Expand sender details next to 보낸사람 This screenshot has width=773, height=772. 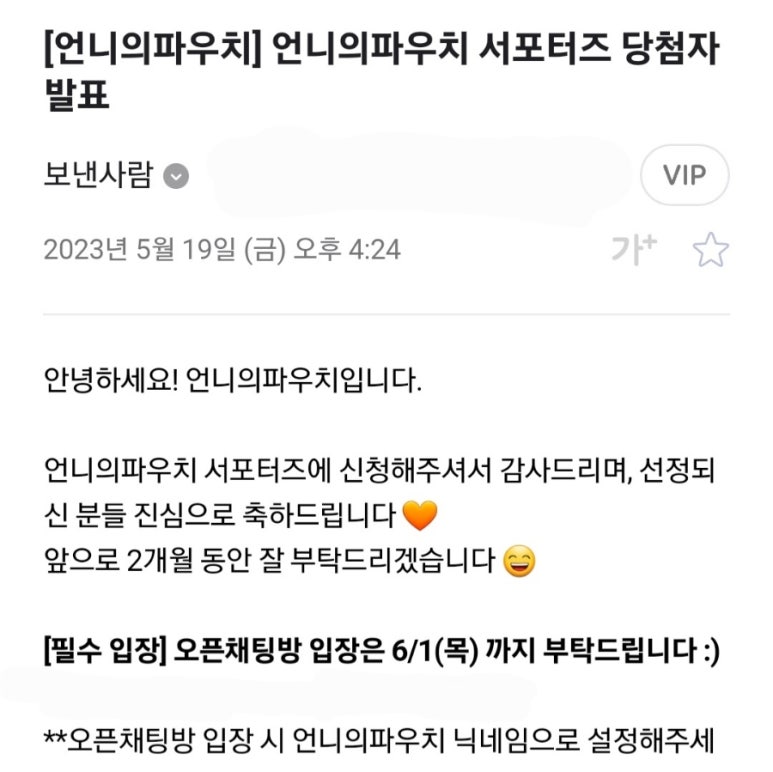(176, 177)
